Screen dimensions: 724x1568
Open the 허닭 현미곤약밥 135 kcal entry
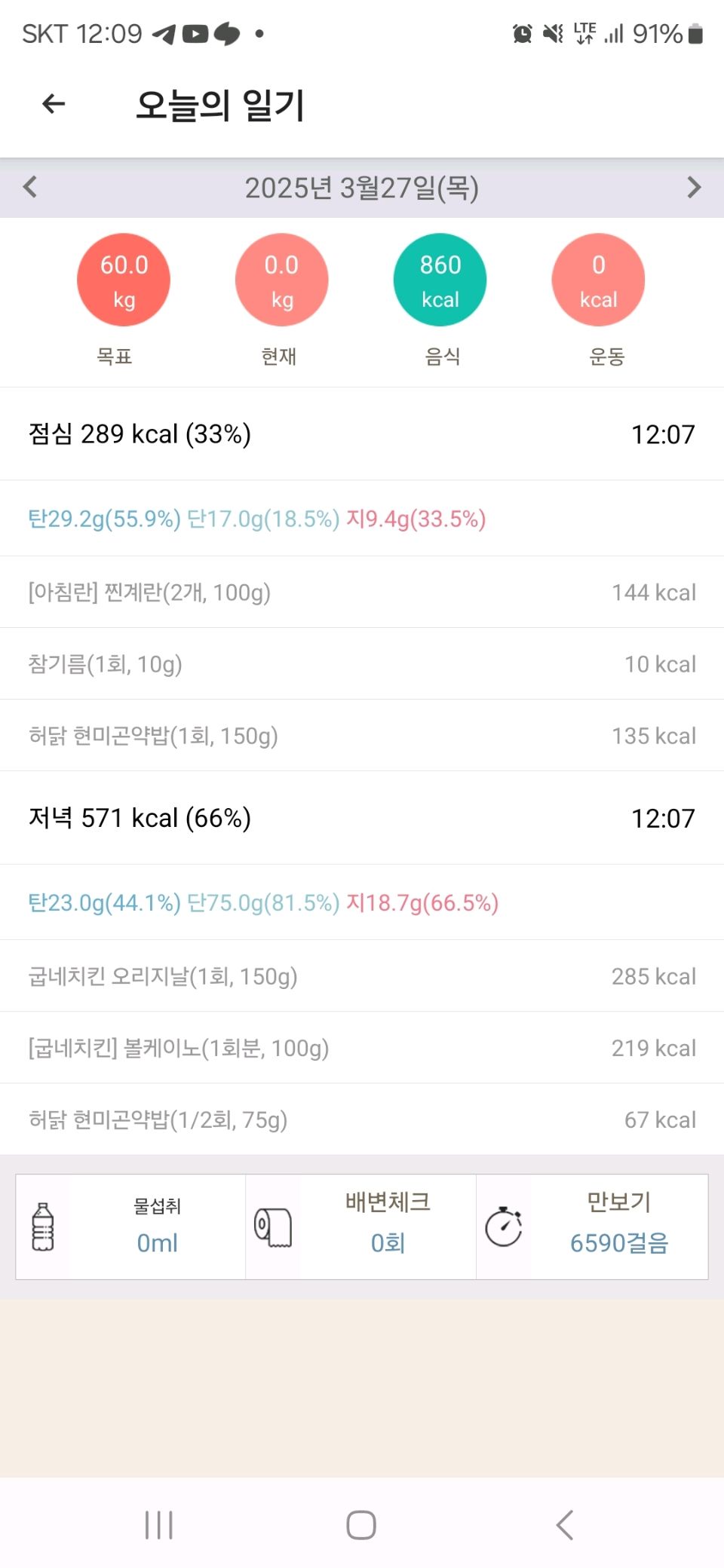tap(362, 736)
